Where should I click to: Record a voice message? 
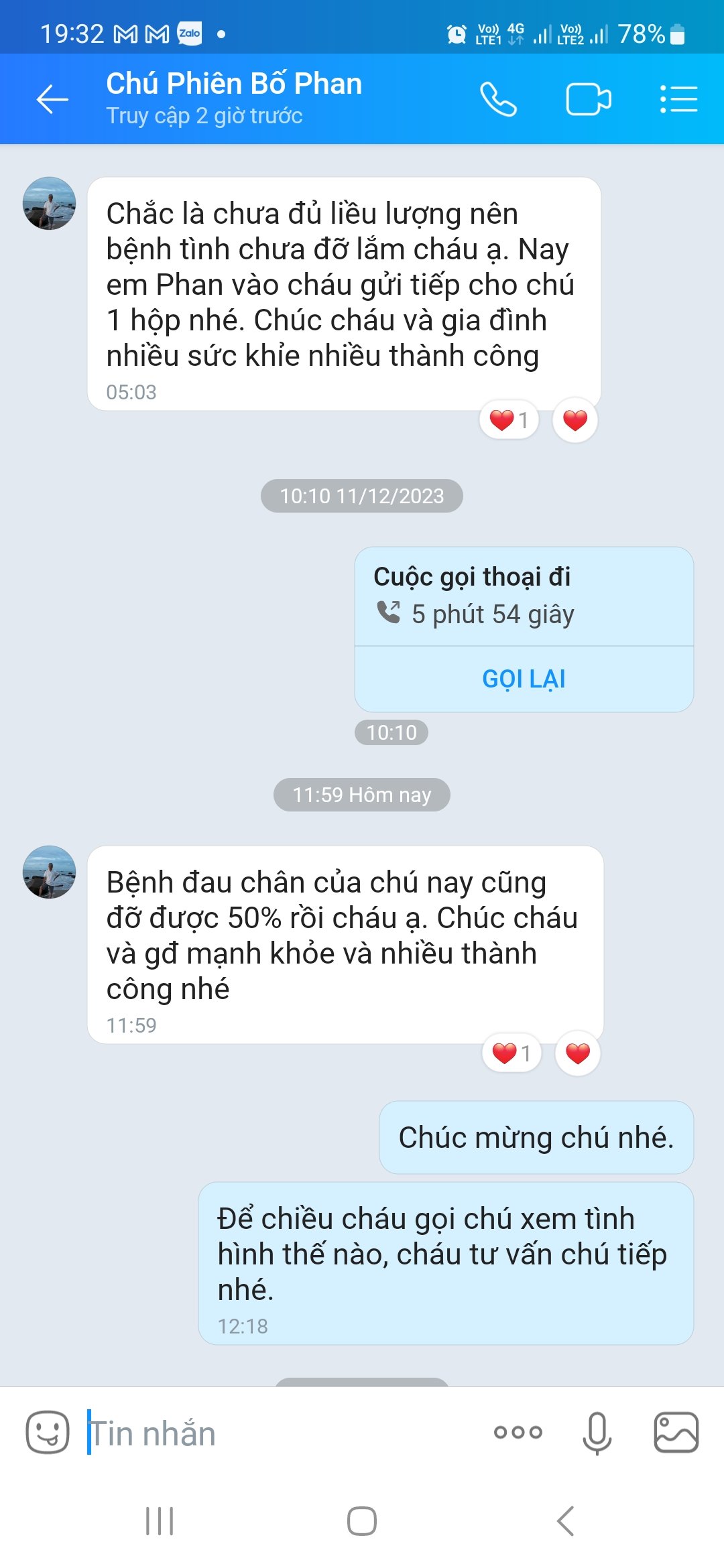click(597, 1433)
